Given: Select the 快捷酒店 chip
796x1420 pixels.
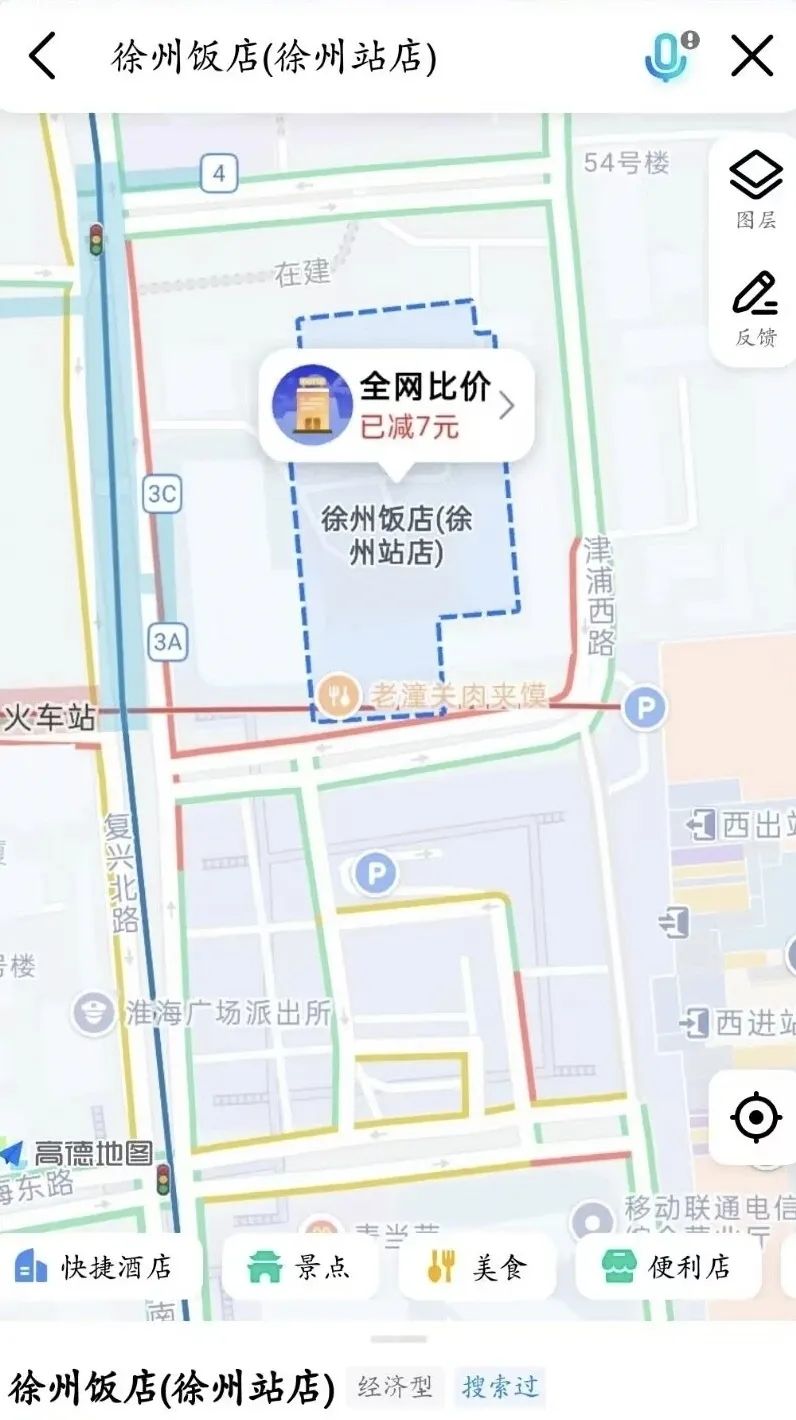Looking at the screenshot, I should click(x=95, y=1267).
